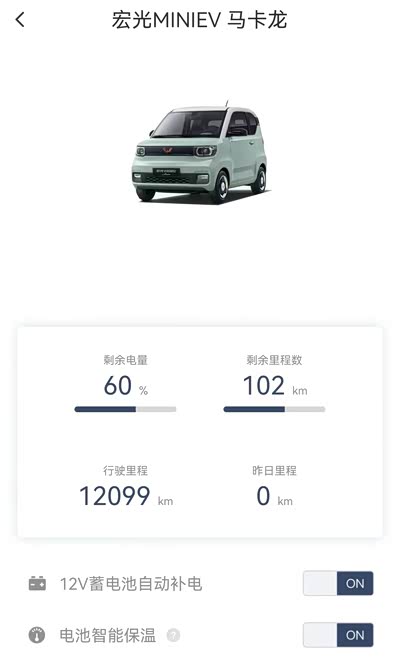Turn off 12V蓄电池自动补电 switch
The width and height of the screenshot is (400, 669).
click(338, 583)
